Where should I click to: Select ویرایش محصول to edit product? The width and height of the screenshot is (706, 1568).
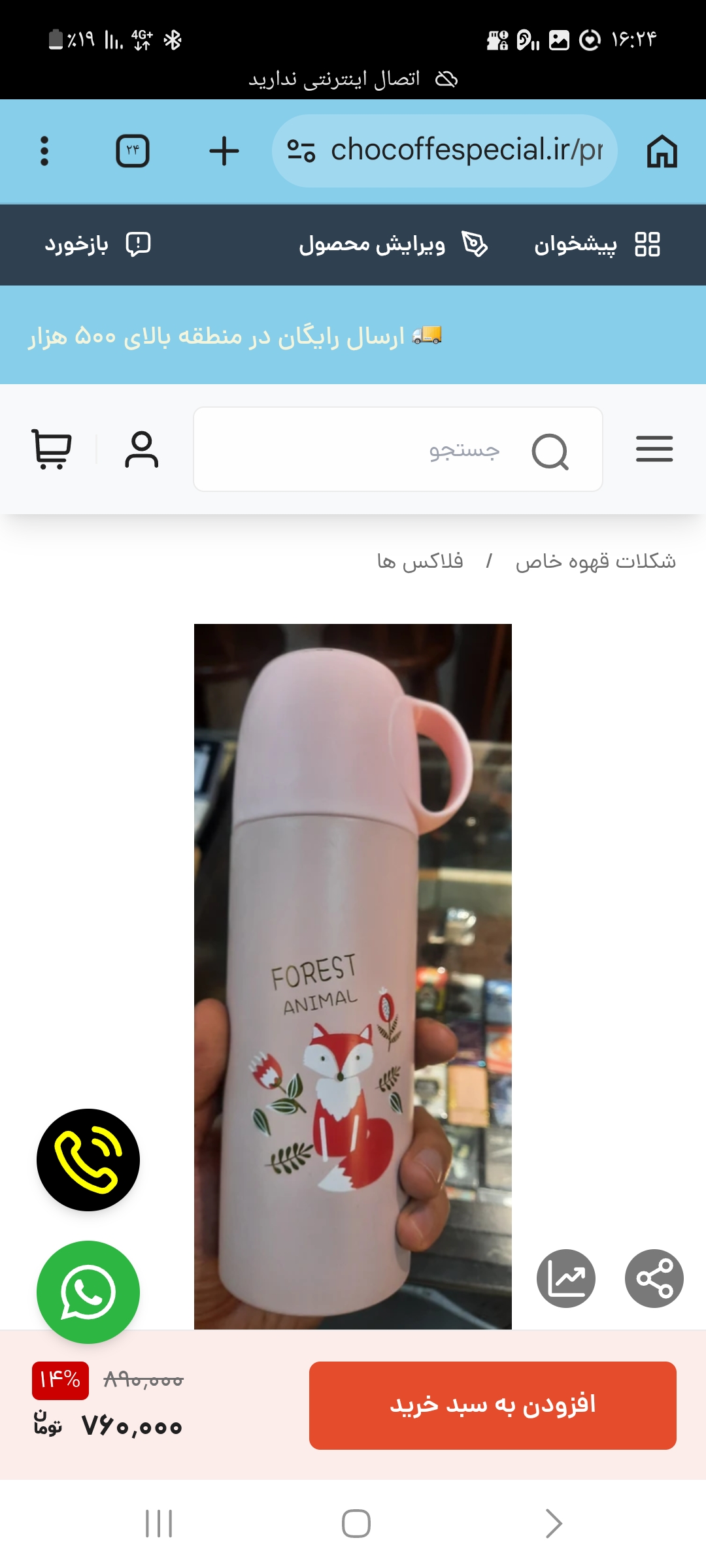pyautogui.click(x=392, y=244)
